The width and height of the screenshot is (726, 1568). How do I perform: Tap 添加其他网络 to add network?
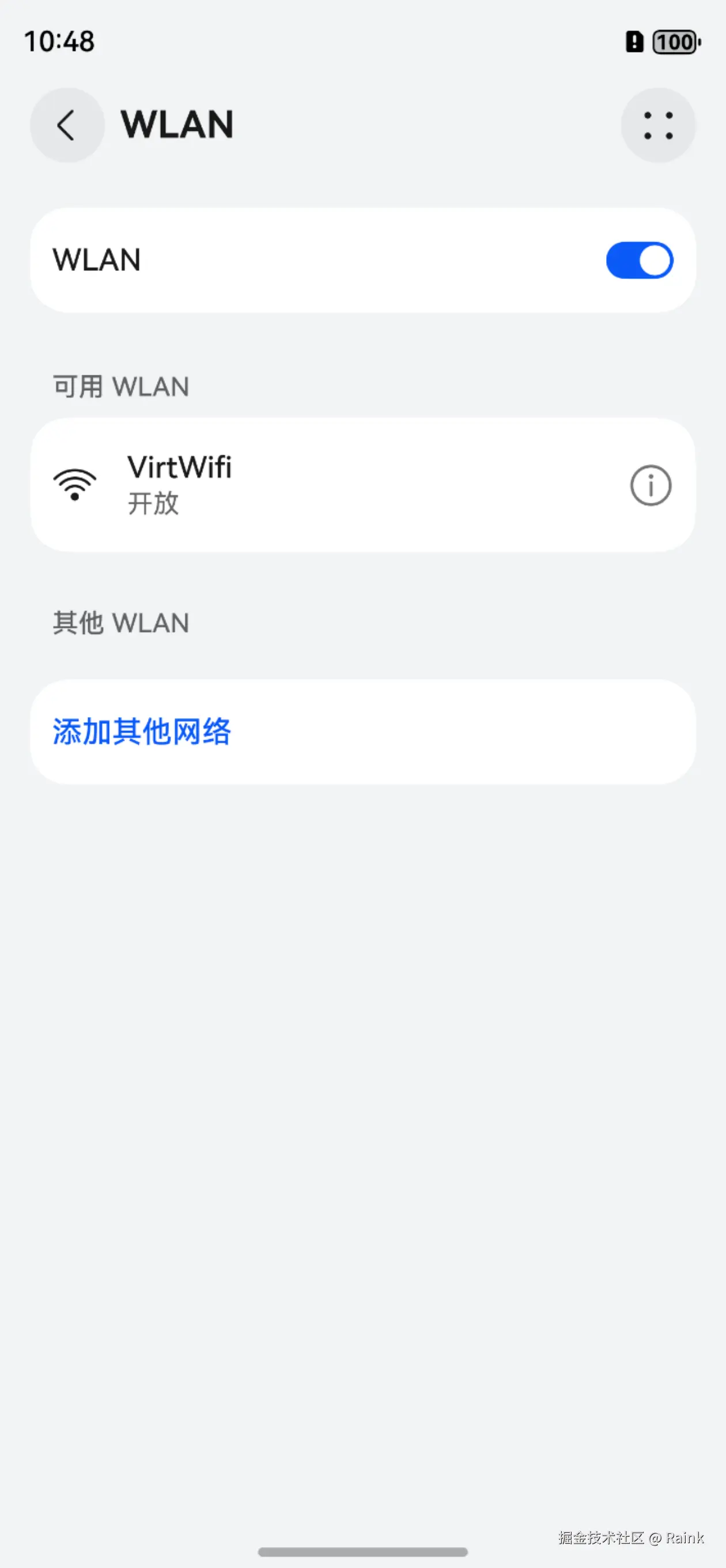142,732
